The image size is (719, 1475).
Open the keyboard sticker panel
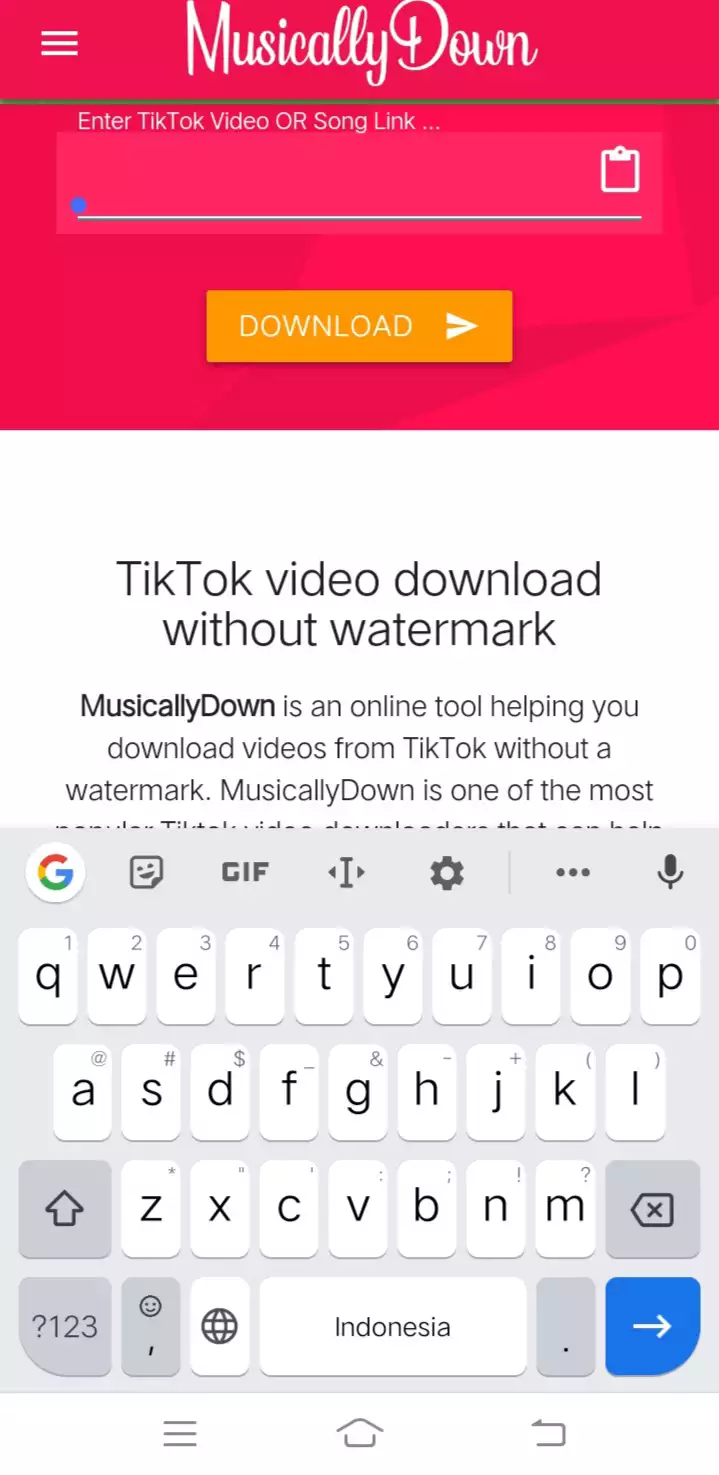point(147,872)
